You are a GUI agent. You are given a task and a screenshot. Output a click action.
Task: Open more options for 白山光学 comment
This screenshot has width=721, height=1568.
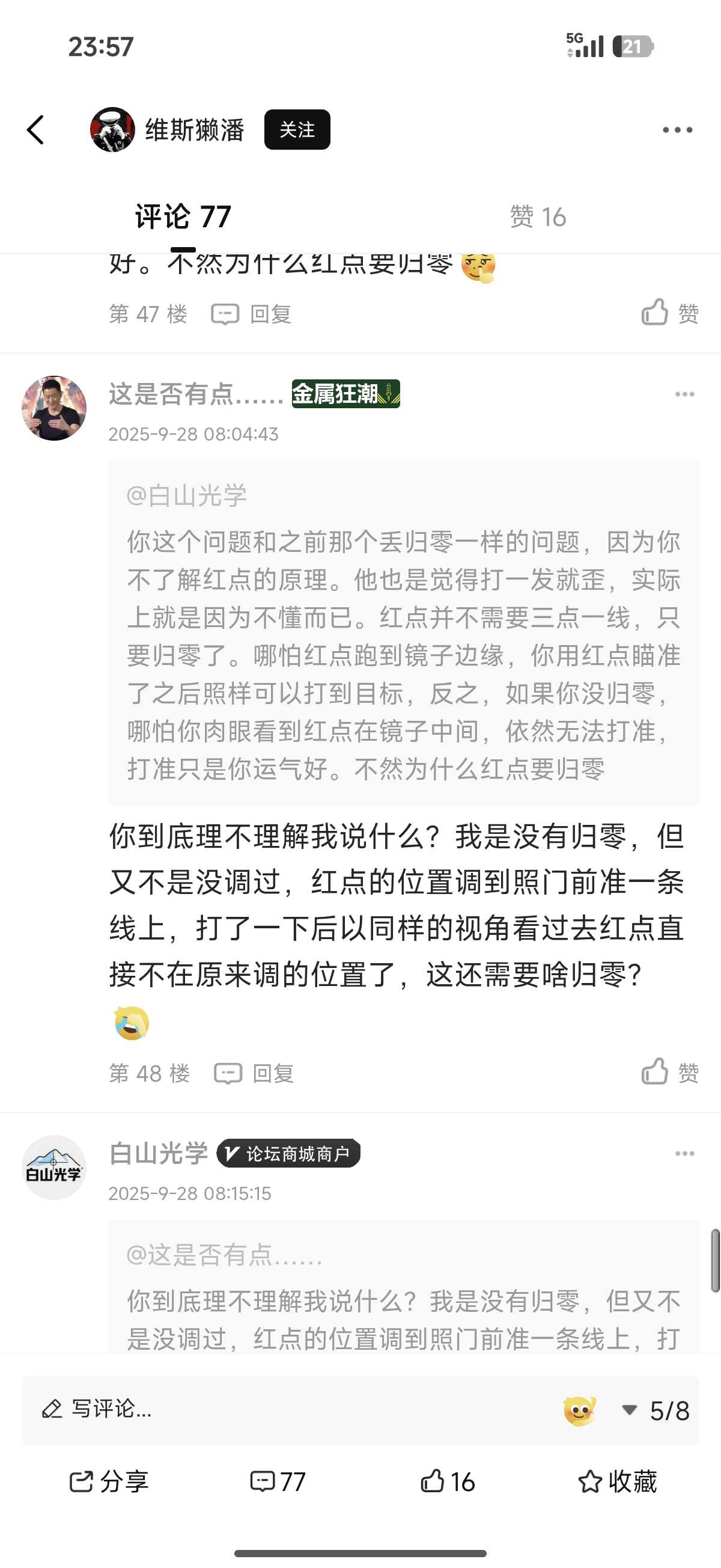(x=684, y=1154)
